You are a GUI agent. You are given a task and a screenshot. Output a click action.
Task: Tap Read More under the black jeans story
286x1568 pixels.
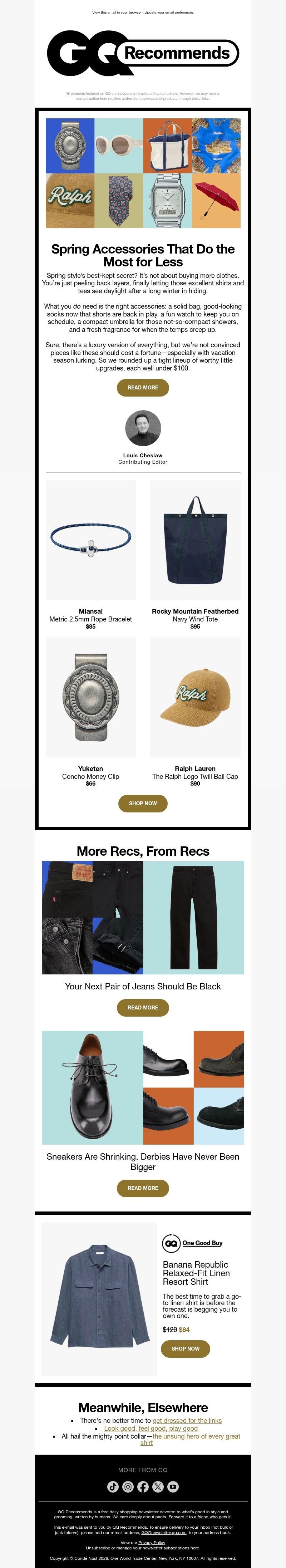tap(142, 1007)
